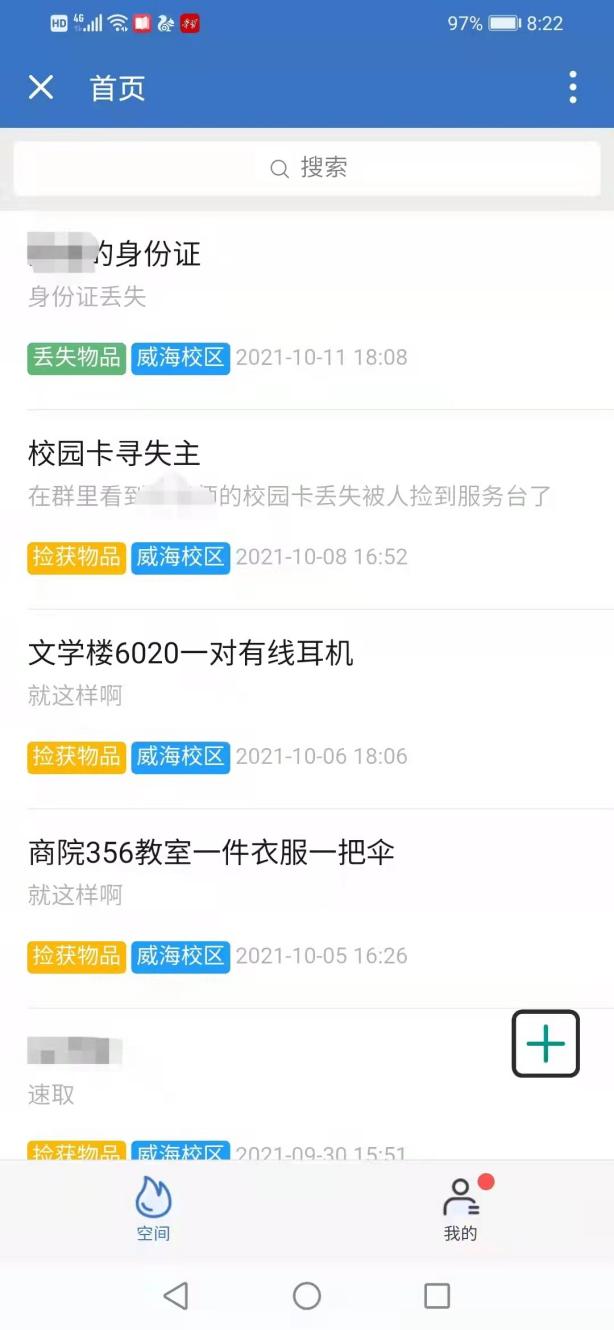Create a new post with the plus button
Image resolution: width=614 pixels, height=1330 pixels.
click(546, 1044)
